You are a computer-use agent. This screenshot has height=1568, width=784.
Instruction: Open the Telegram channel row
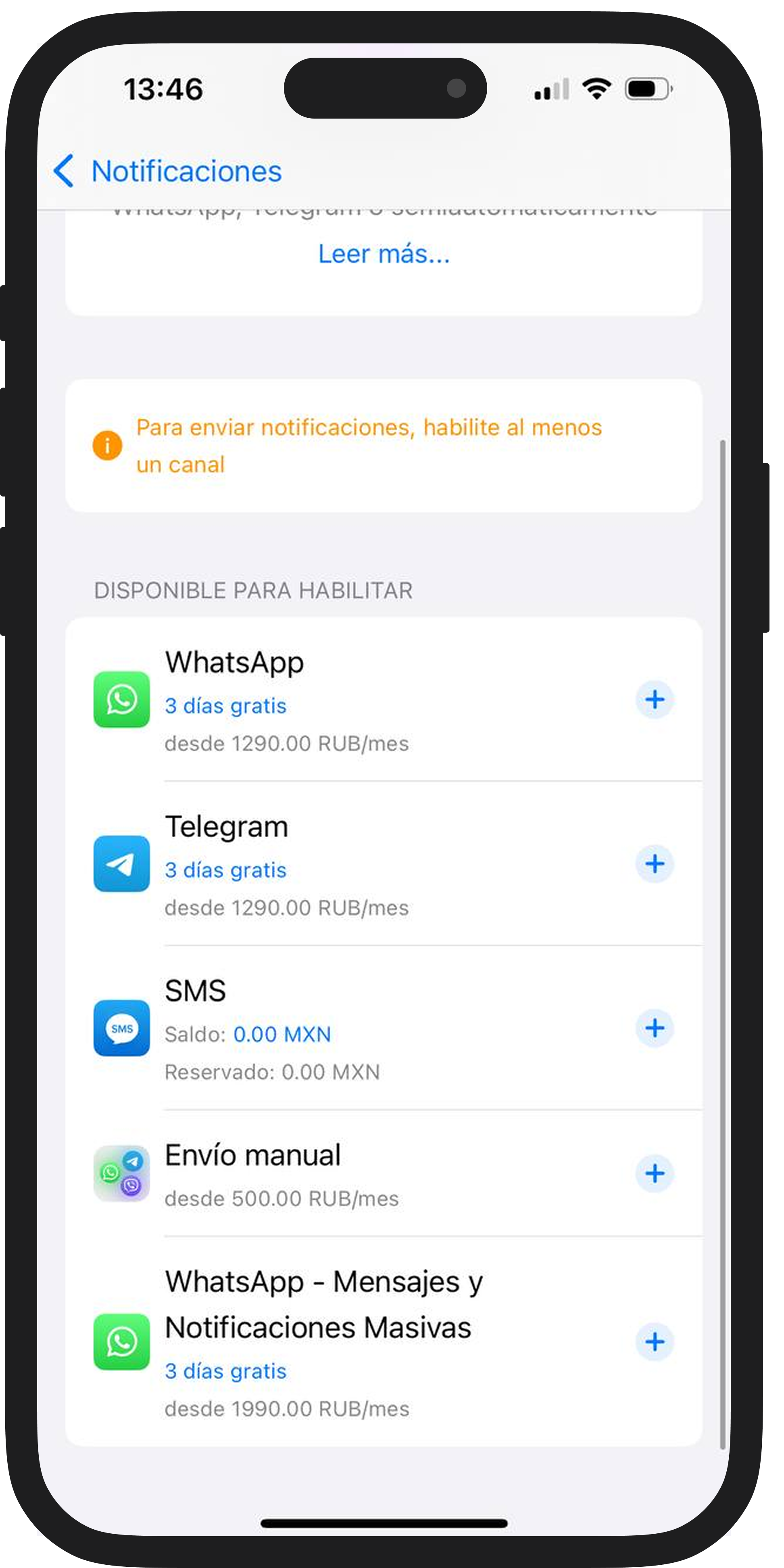pyautogui.click(x=365, y=864)
